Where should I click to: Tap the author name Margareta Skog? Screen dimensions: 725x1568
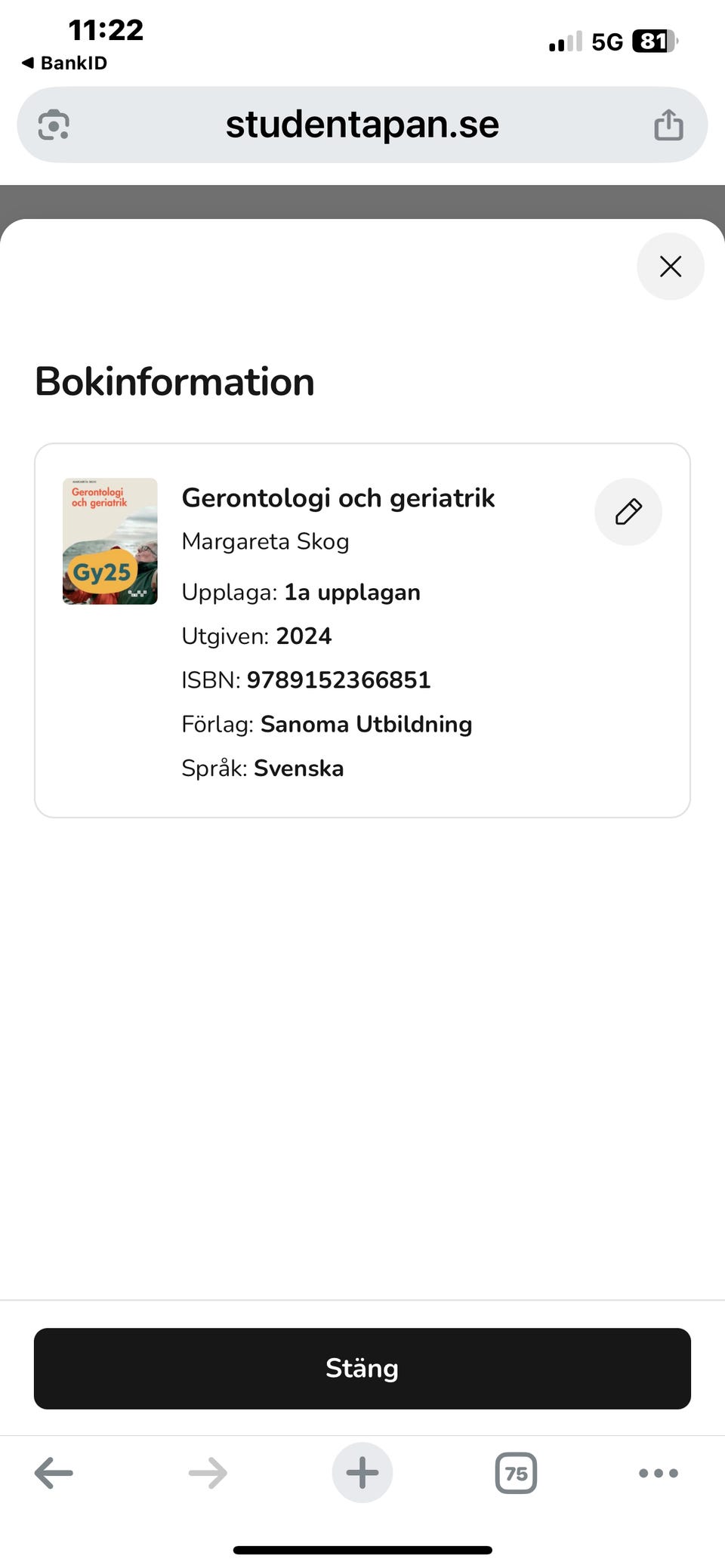coord(265,541)
